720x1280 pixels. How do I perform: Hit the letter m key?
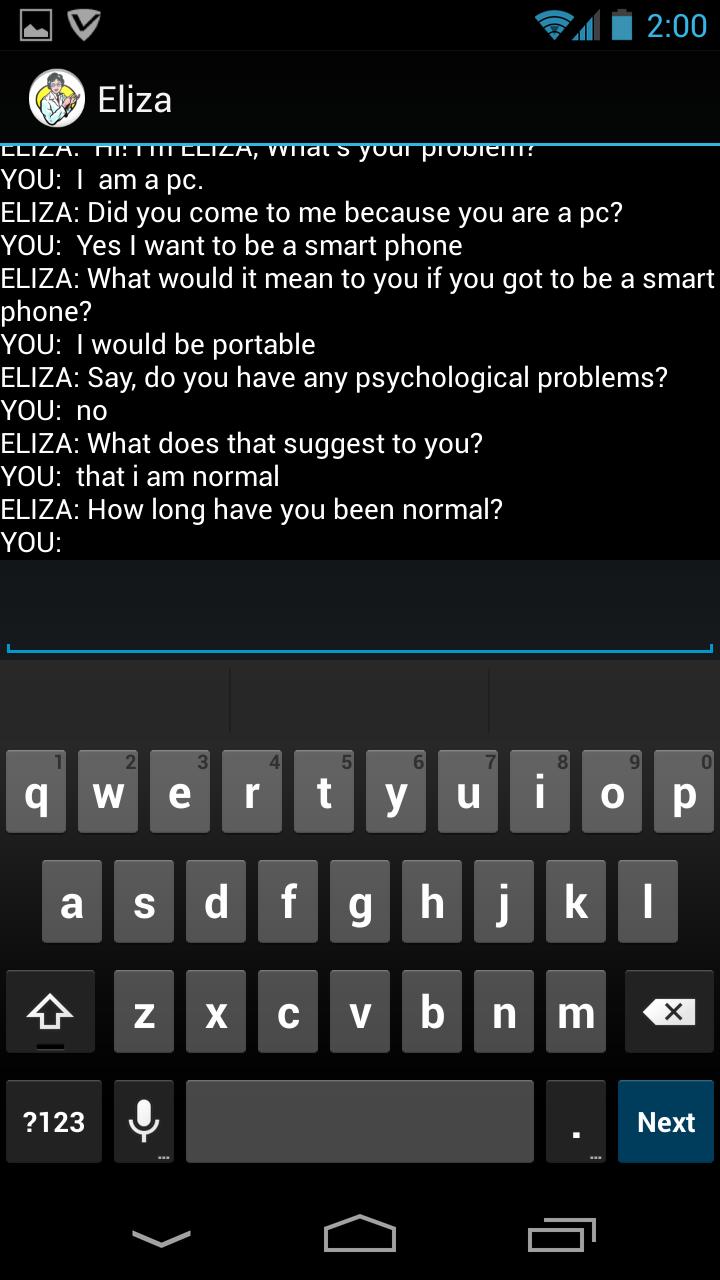coord(576,1012)
